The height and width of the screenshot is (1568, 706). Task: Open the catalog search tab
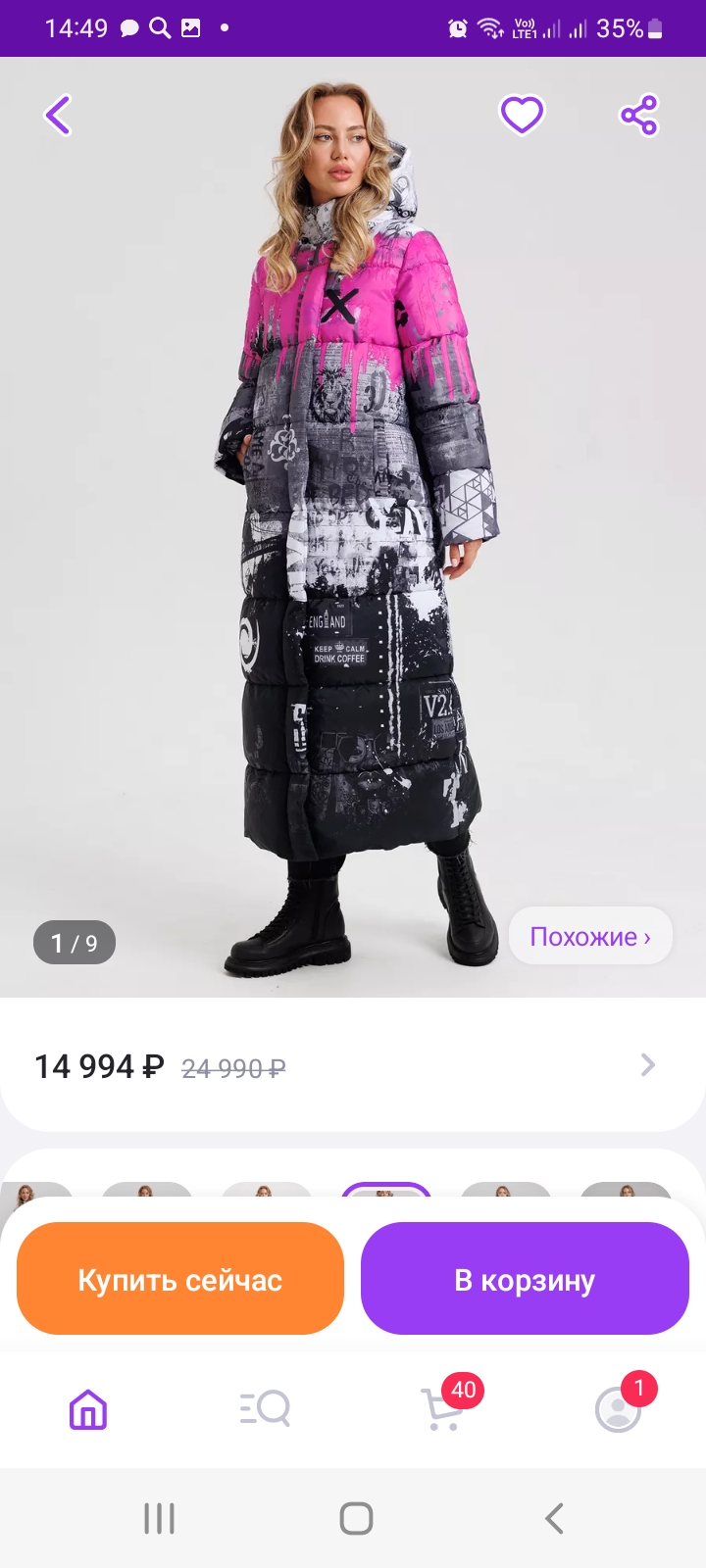click(265, 1410)
